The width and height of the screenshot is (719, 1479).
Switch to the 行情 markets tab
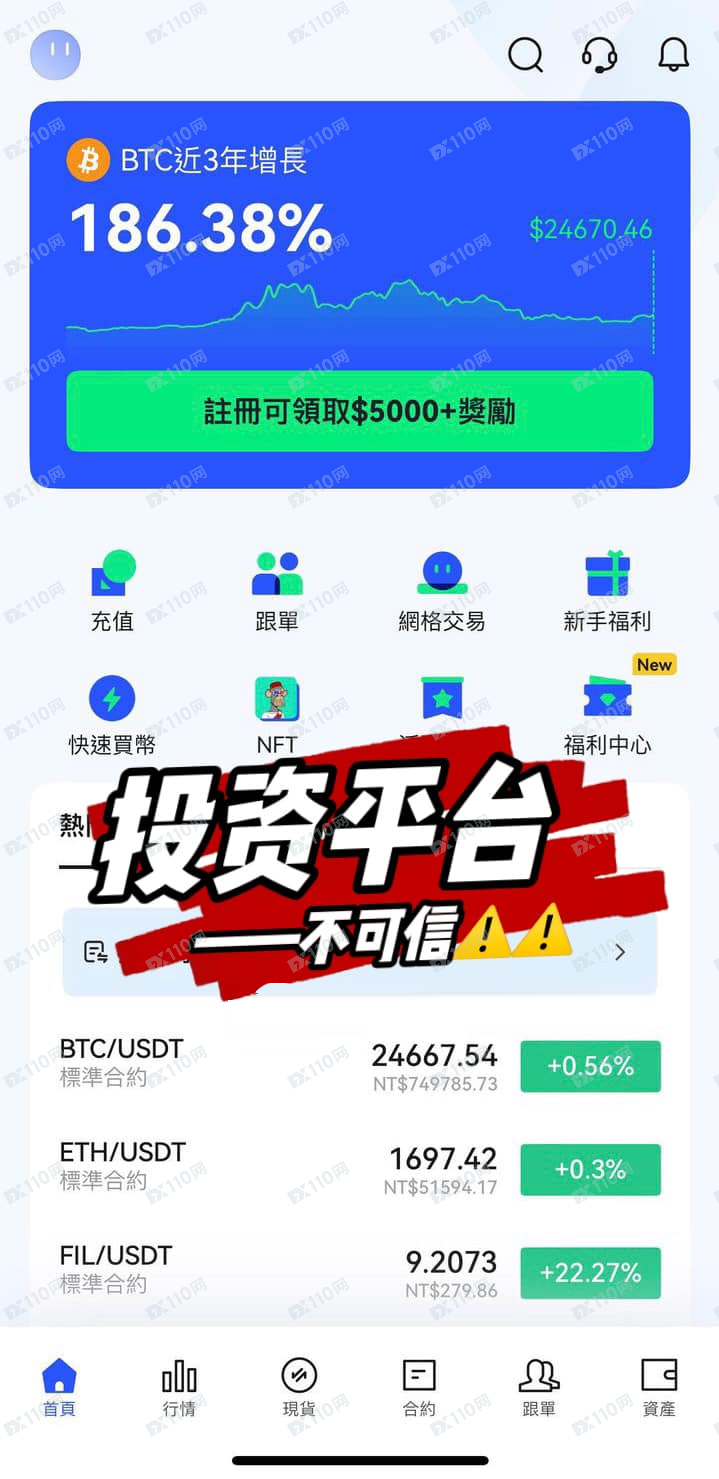click(x=179, y=1388)
